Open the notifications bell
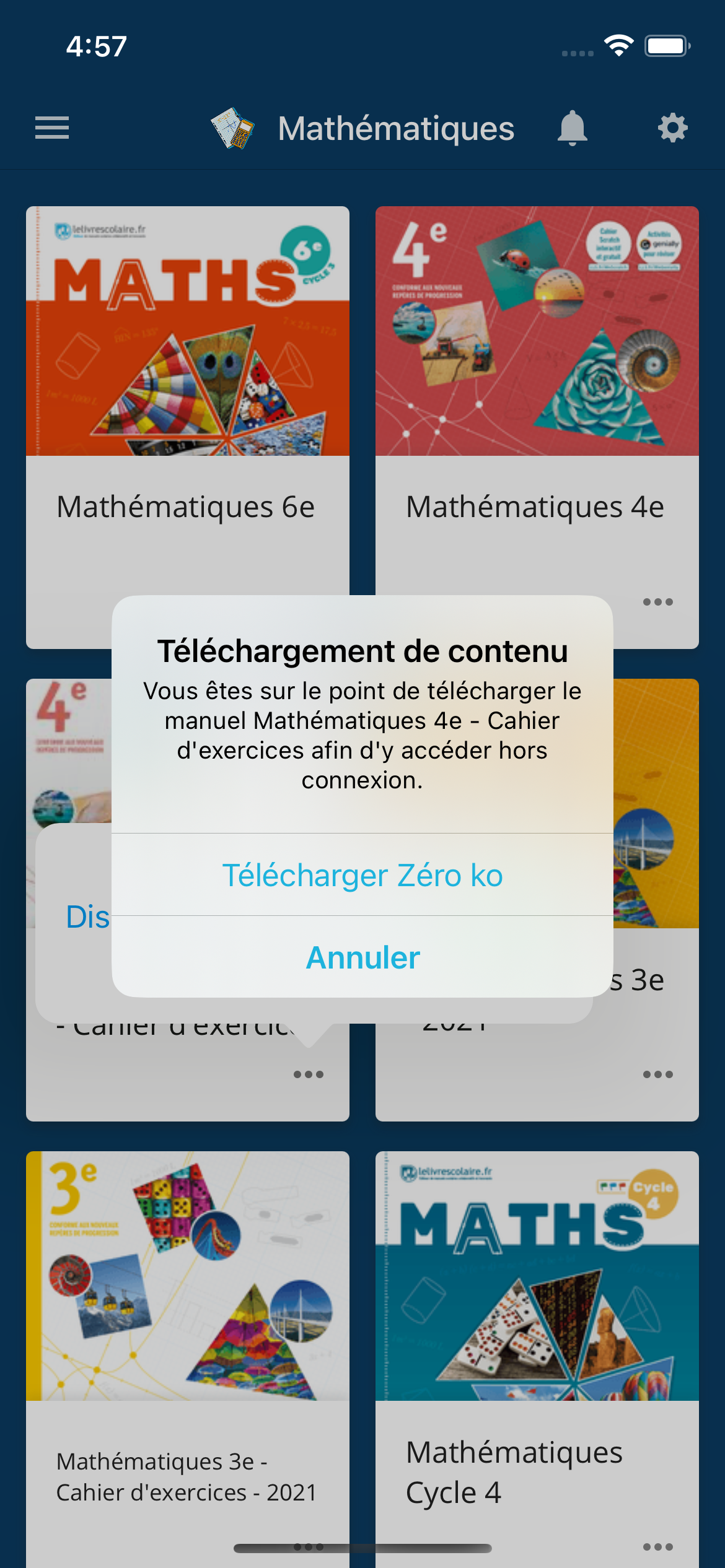This screenshot has width=725, height=1568. pyautogui.click(x=572, y=128)
